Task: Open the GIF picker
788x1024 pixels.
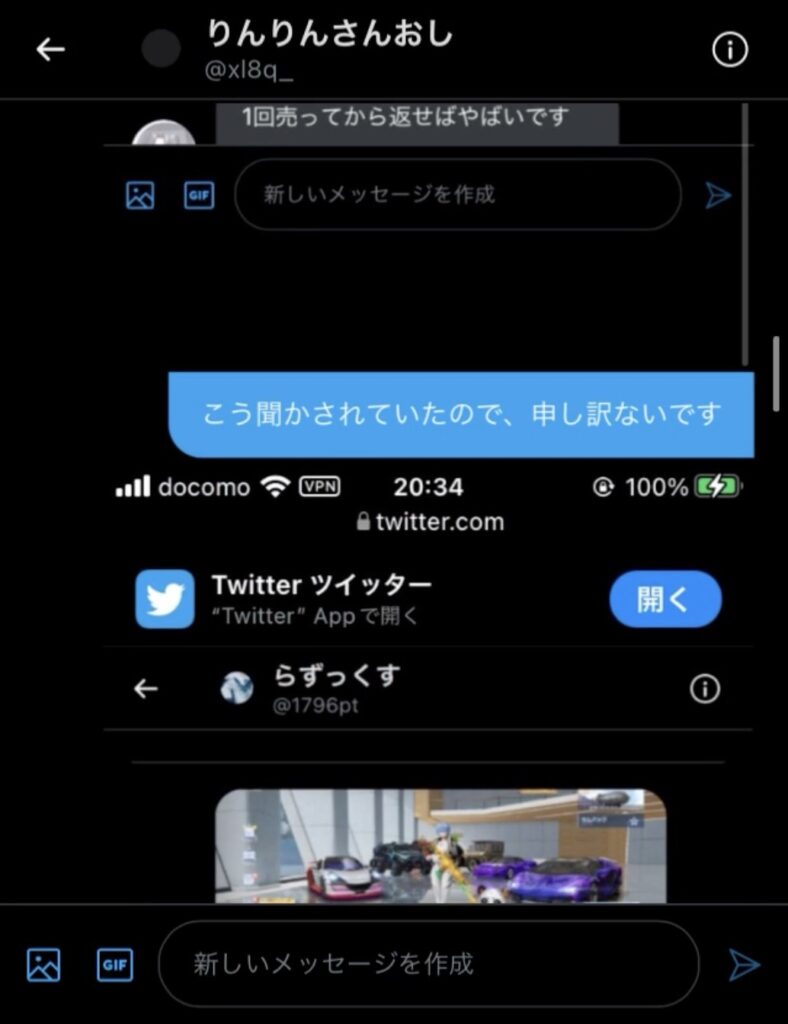Action: 115,964
